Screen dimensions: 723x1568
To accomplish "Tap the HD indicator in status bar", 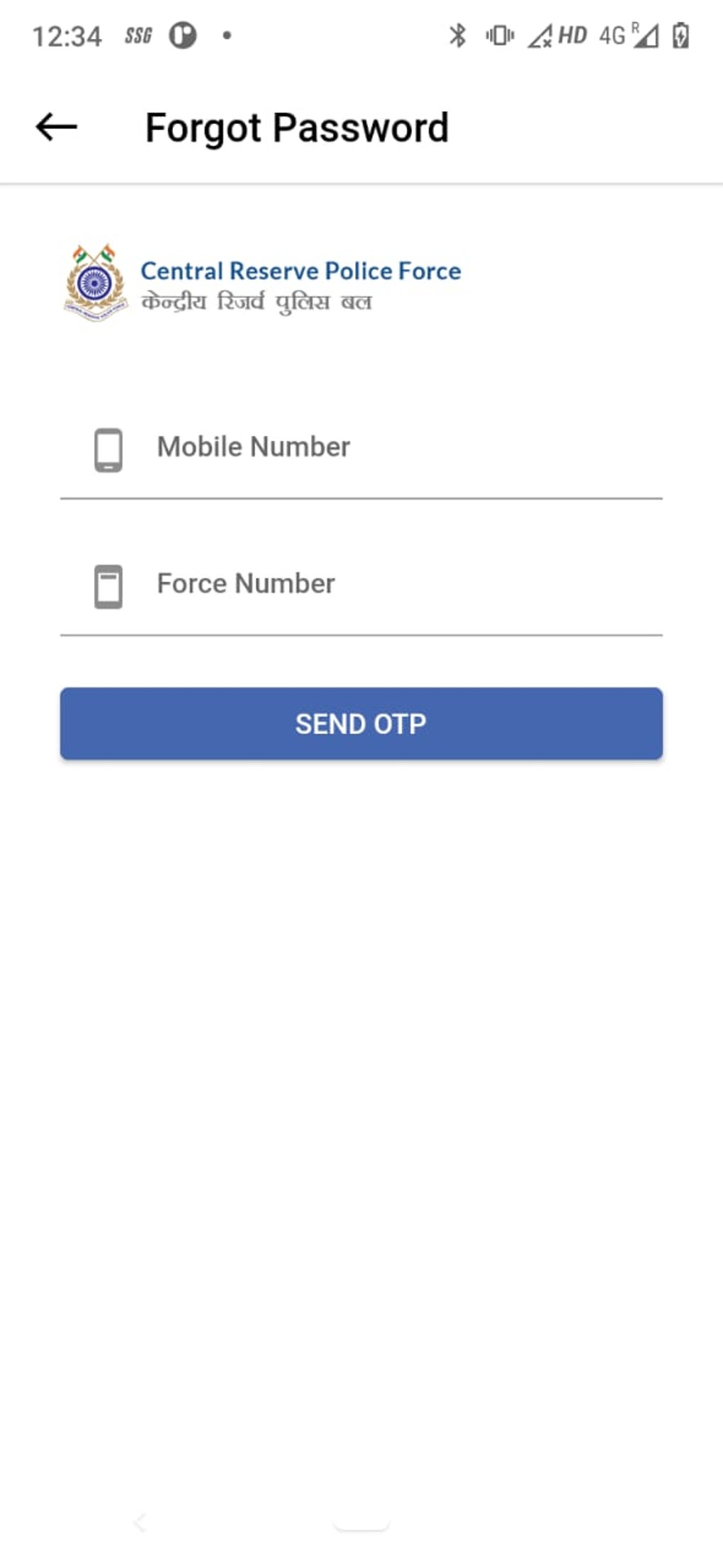I will click(571, 35).
